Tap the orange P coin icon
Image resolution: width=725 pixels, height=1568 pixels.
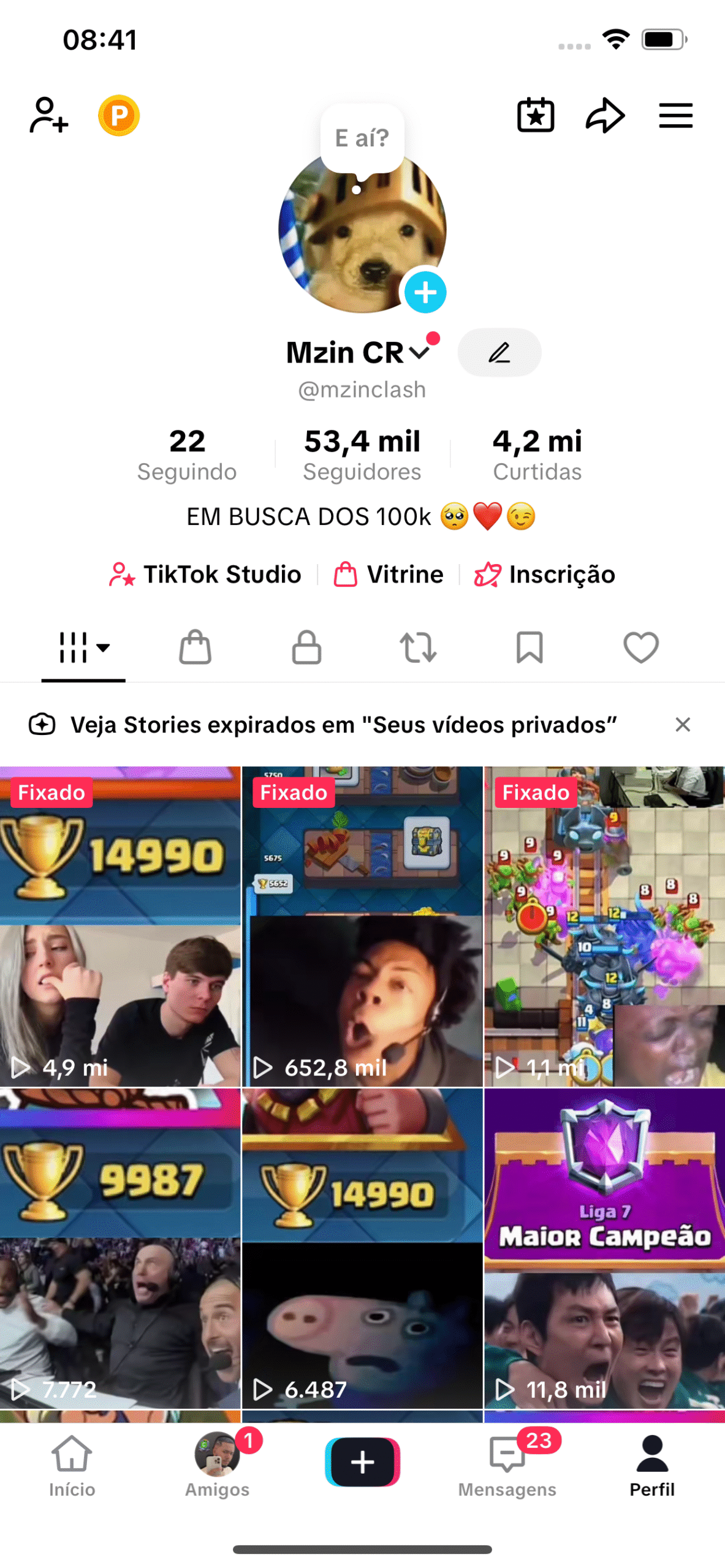click(119, 115)
